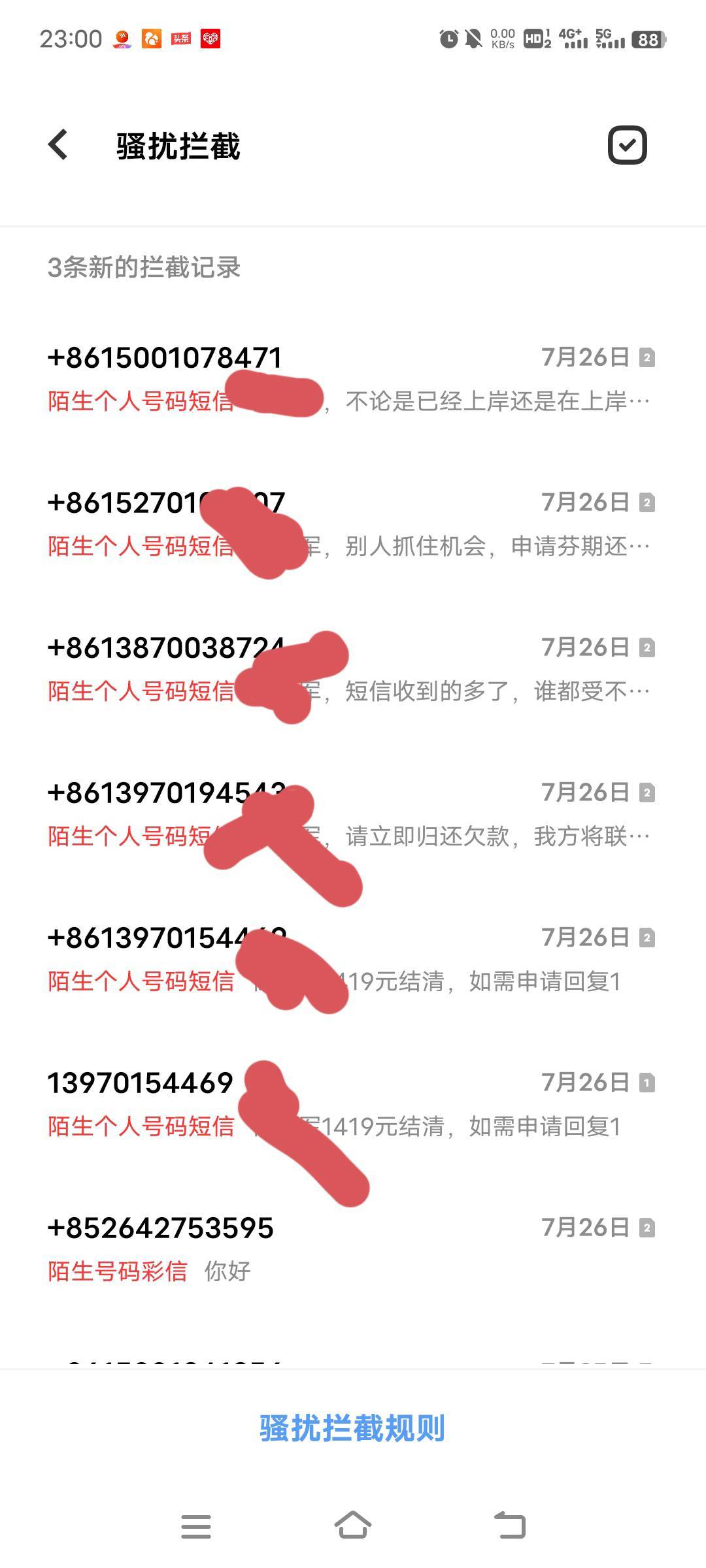This screenshot has width=706, height=1568.
Task: Open recent apps from the navigation bar
Action: [196, 1527]
